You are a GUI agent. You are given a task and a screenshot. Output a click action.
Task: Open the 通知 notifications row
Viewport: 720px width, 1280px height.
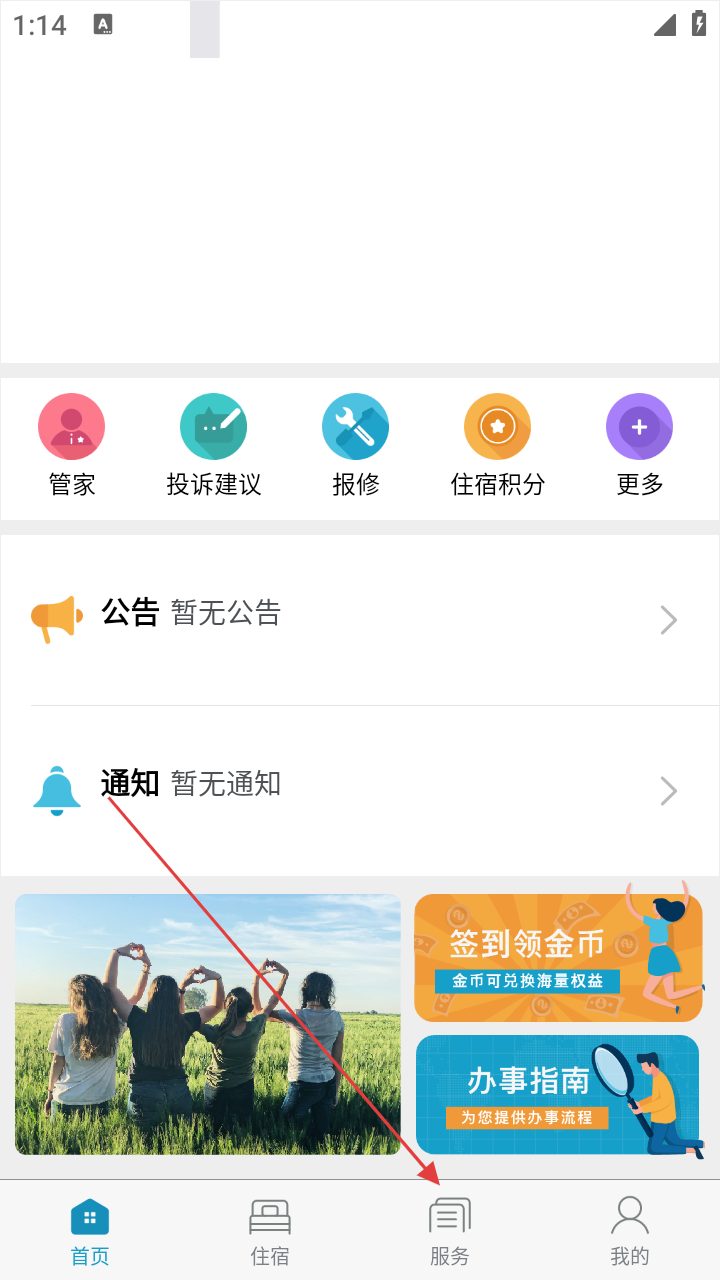[x=360, y=790]
